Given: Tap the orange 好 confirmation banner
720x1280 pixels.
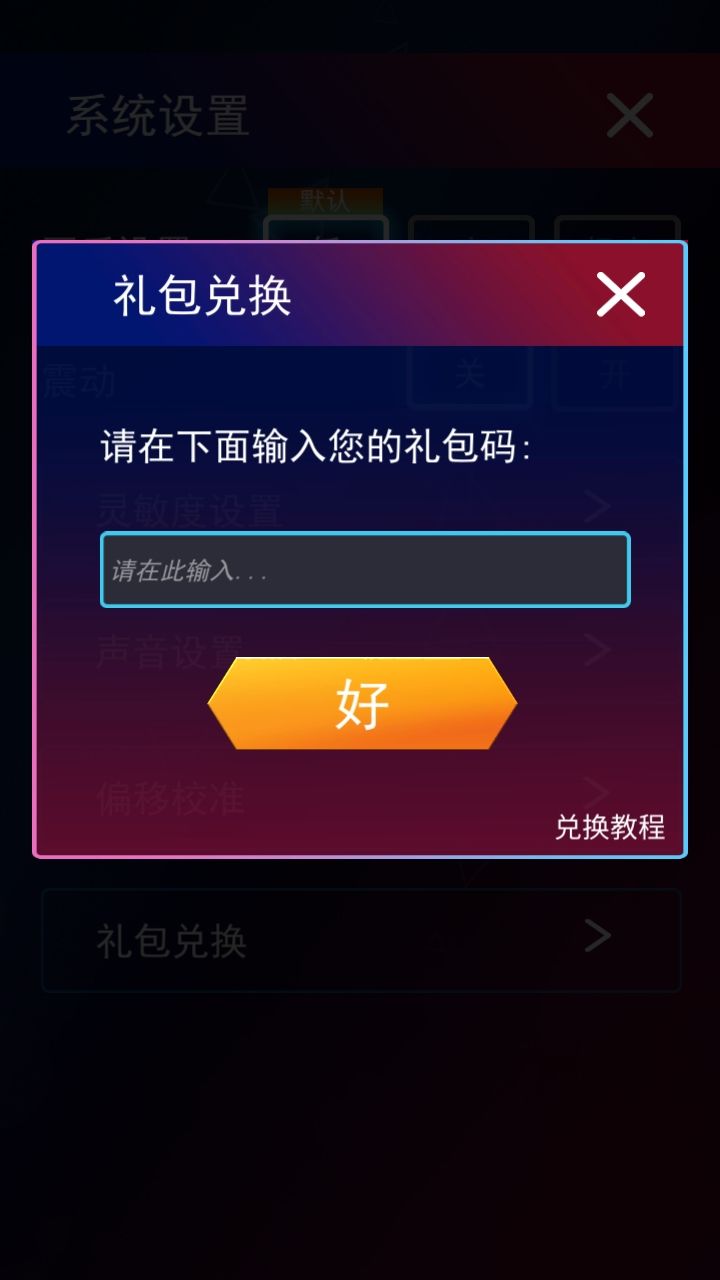Looking at the screenshot, I should point(360,703).
